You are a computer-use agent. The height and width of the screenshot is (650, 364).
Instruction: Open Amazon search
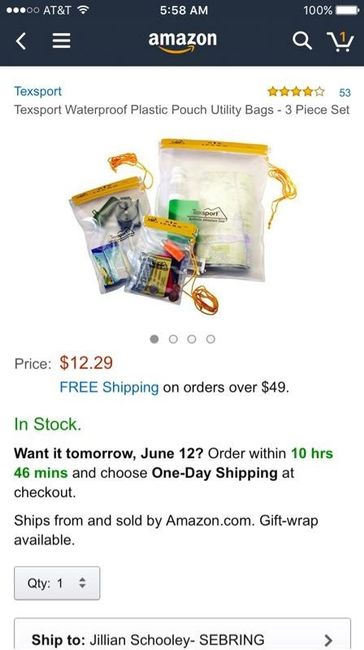coord(302,41)
